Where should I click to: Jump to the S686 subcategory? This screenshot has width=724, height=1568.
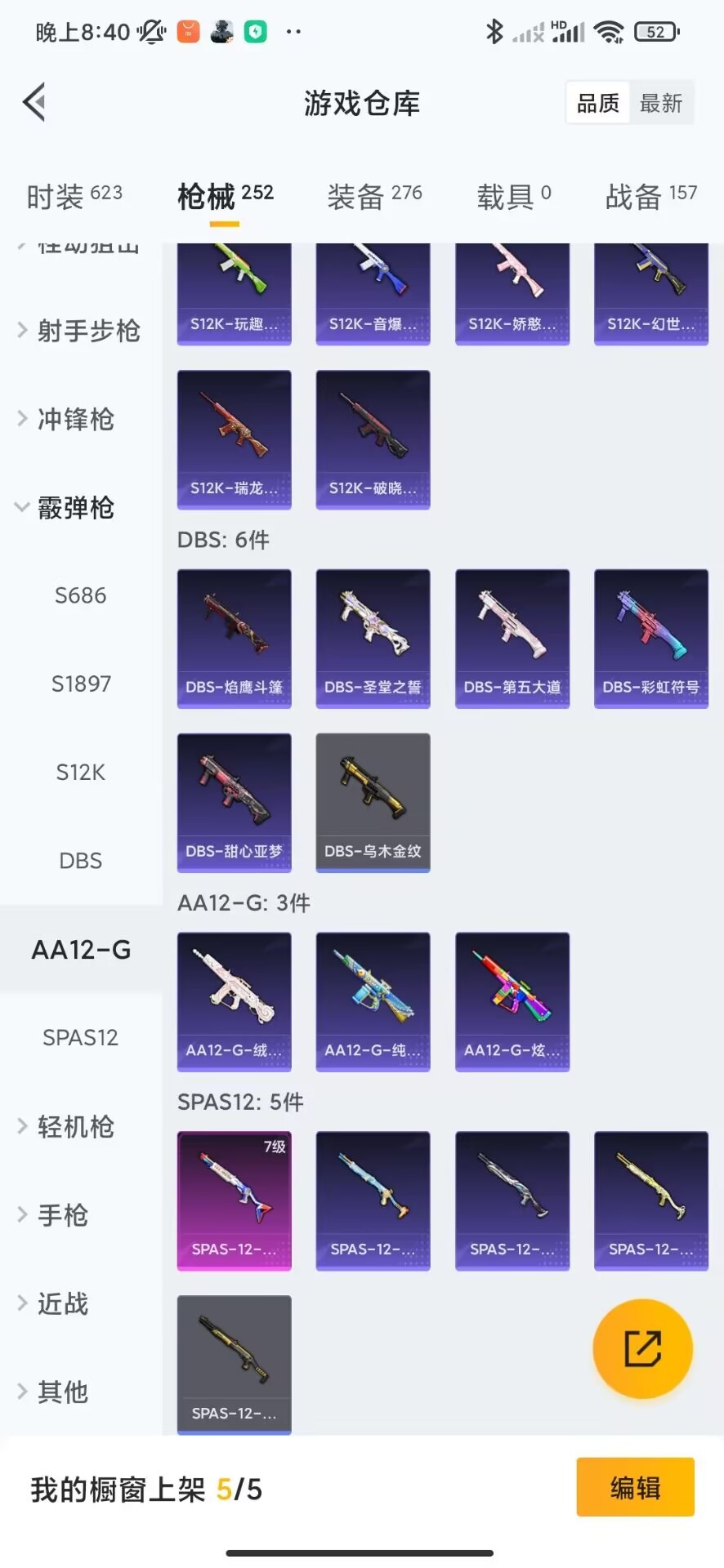[80, 595]
